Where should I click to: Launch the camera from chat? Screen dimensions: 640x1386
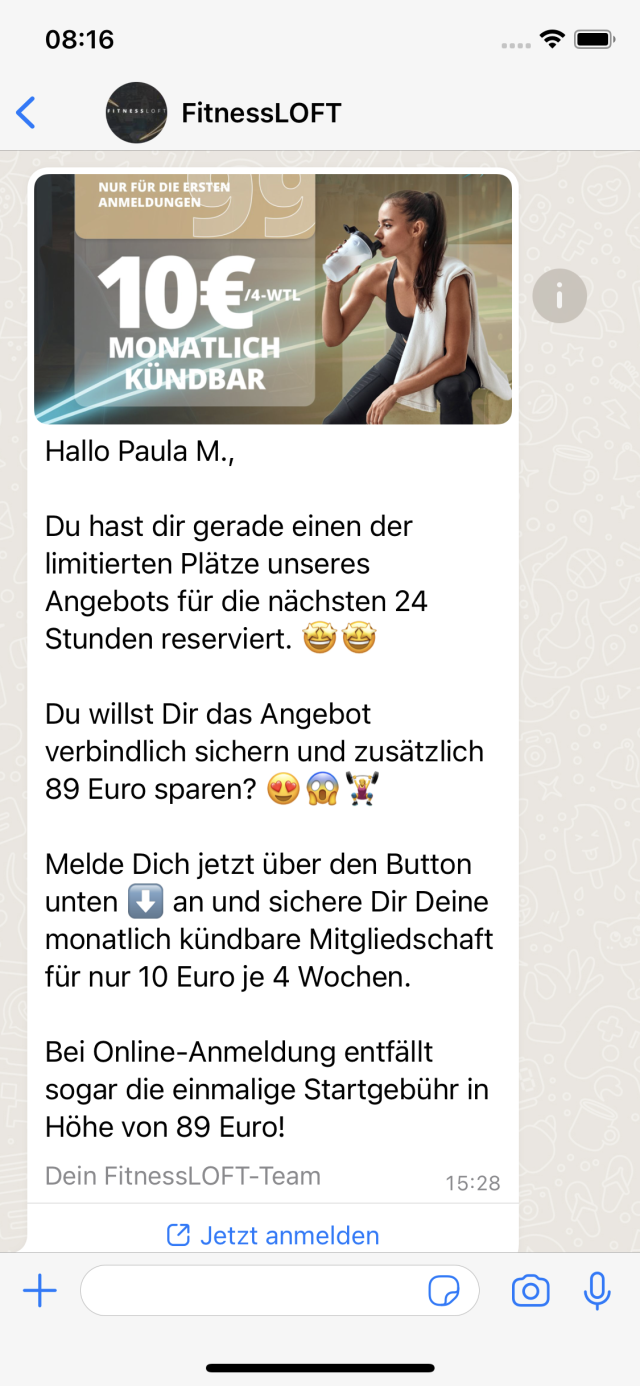(531, 1291)
